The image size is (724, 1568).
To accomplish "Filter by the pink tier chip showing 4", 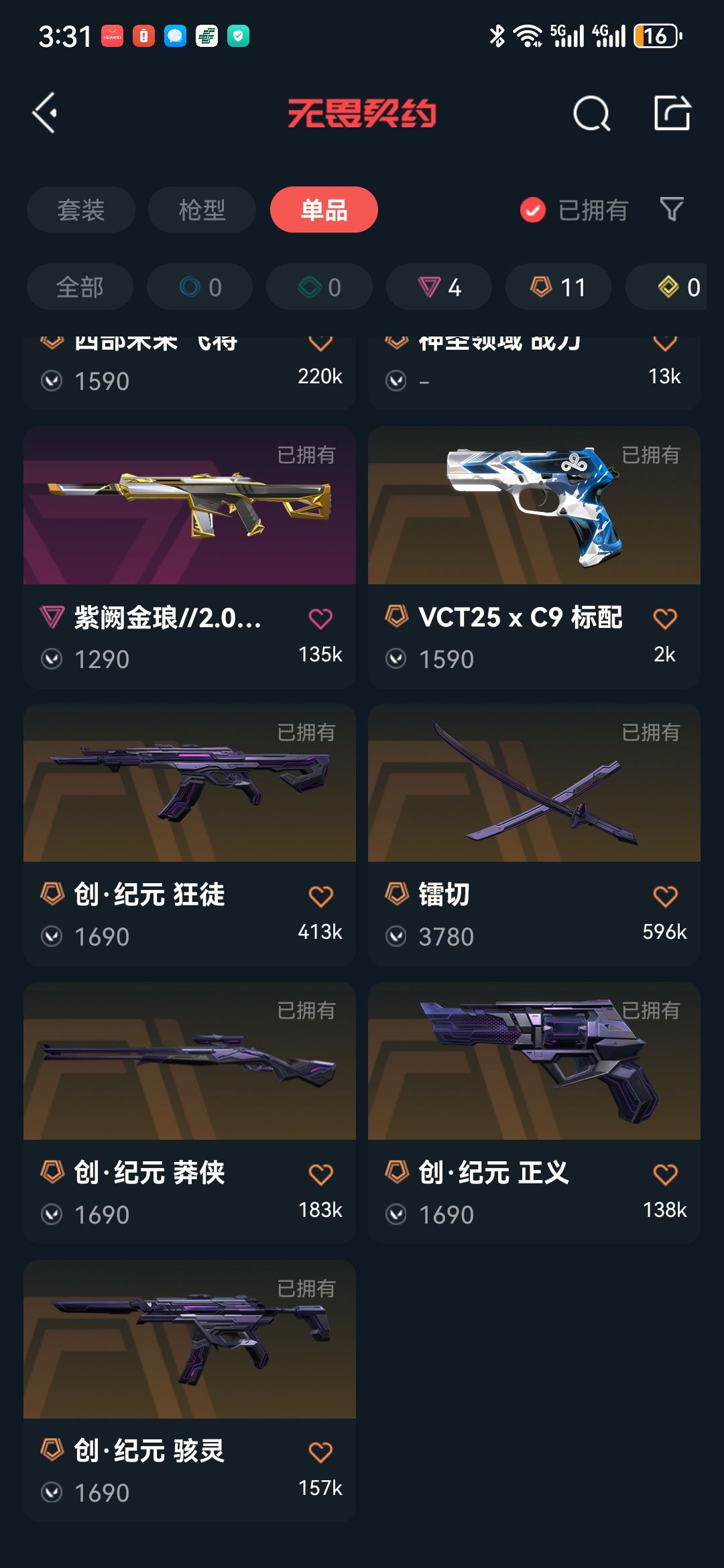I will [x=439, y=287].
